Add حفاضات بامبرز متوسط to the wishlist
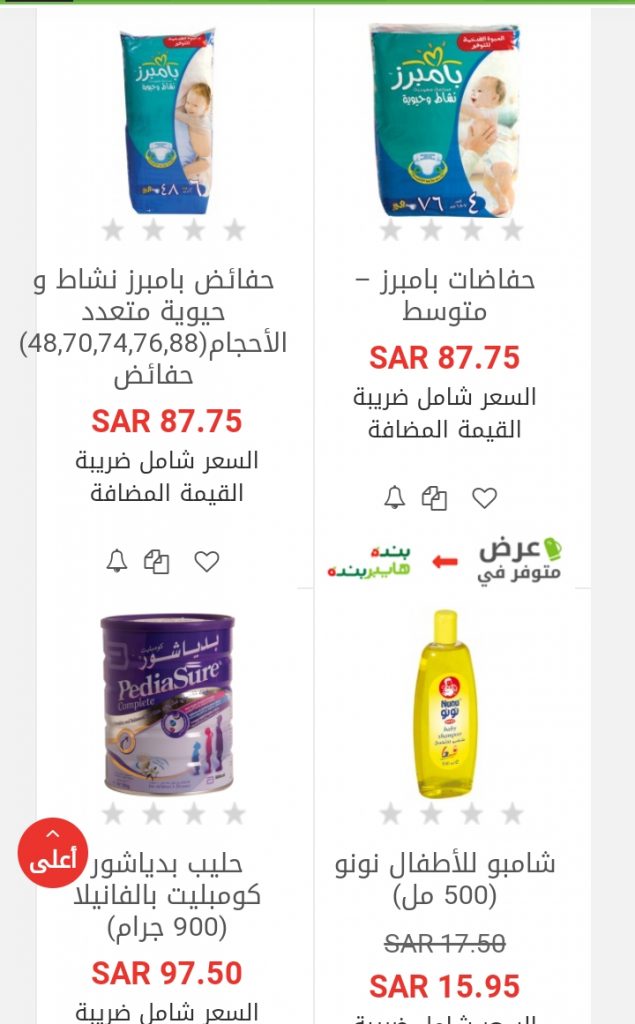The height and width of the screenshot is (1024, 635). click(484, 498)
